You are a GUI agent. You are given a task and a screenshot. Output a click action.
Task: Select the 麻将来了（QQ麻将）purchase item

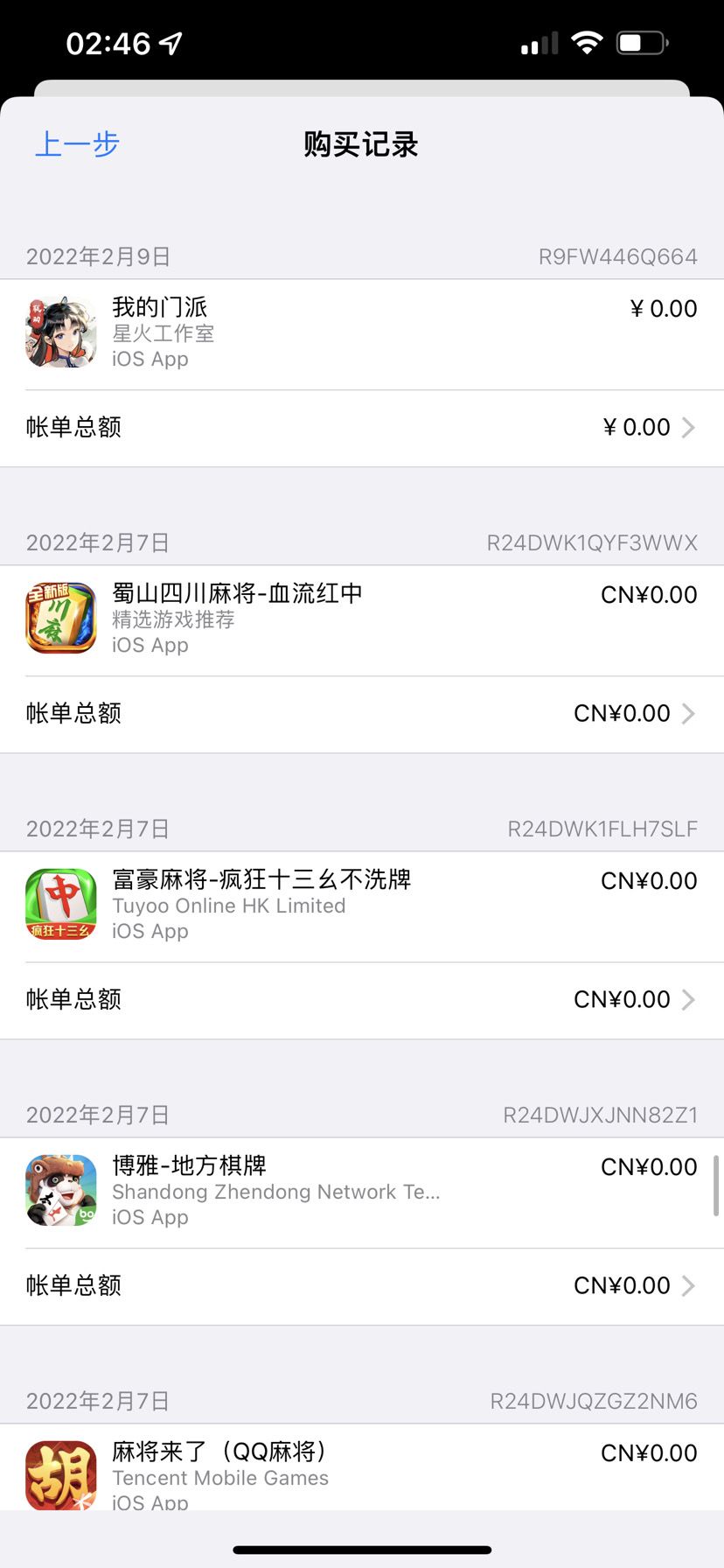pos(362,1467)
